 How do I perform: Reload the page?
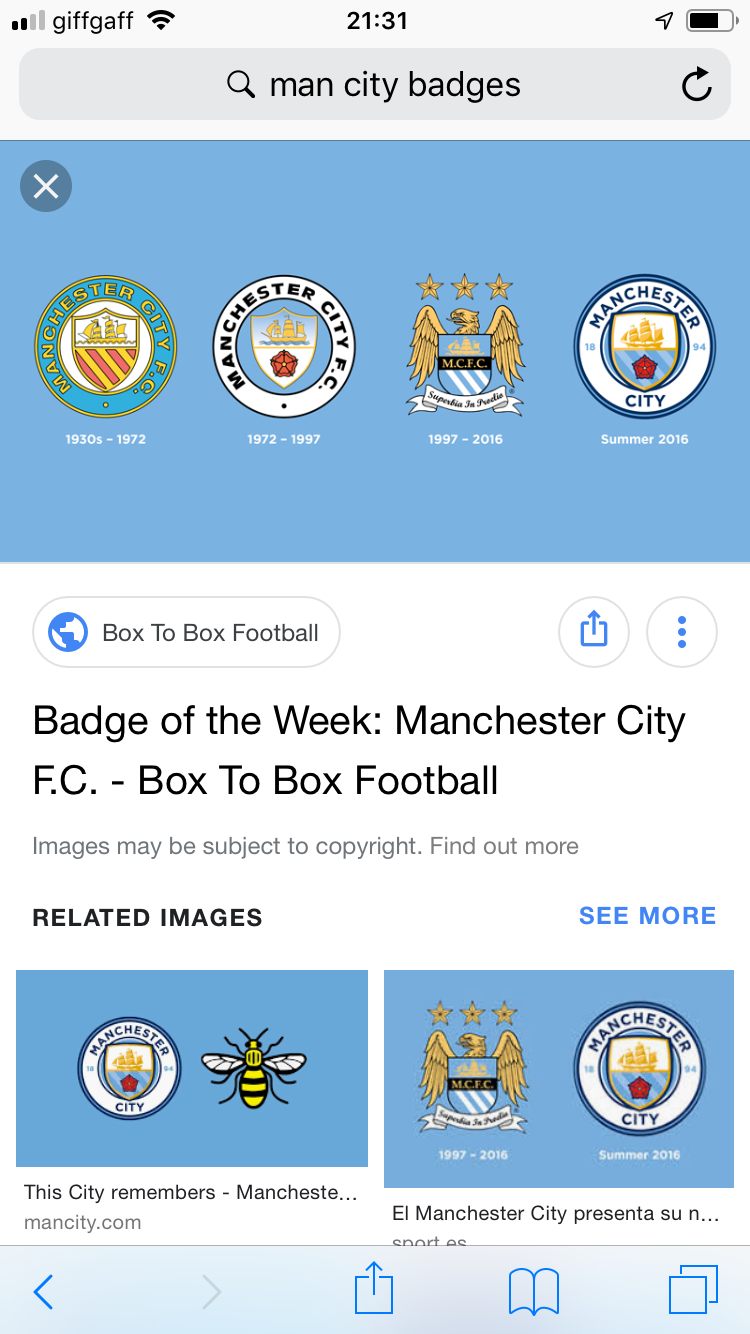tap(696, 85)
